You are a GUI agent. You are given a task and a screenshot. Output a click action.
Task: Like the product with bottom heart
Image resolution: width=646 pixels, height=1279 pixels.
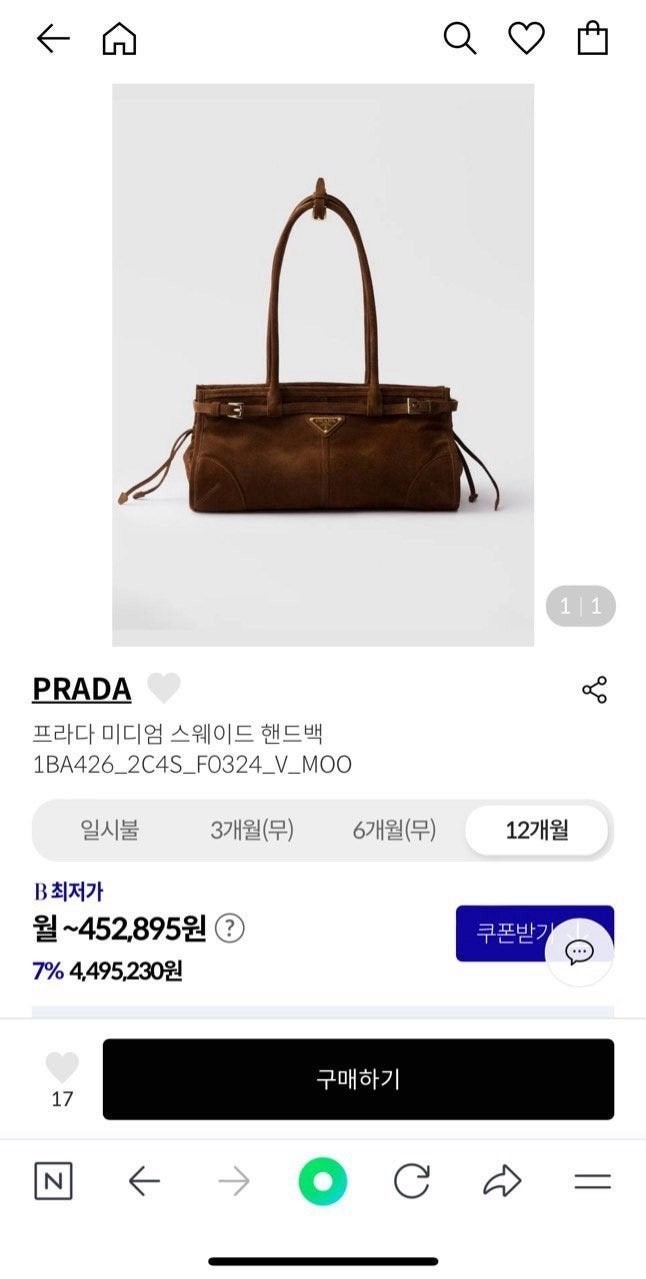click(x=62, y=1068)
